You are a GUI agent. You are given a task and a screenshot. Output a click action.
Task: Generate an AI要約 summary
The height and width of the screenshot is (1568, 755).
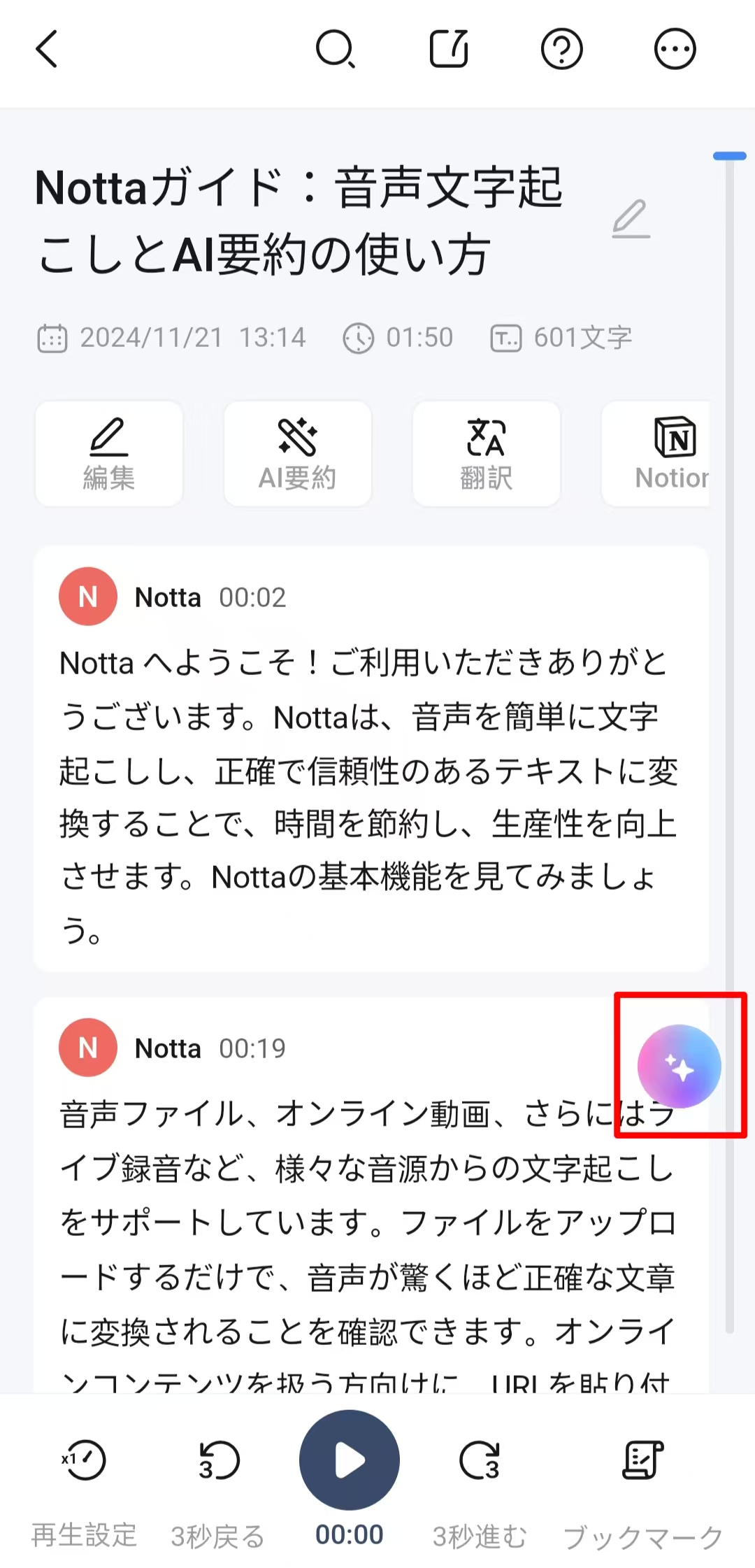coord(298,453)
